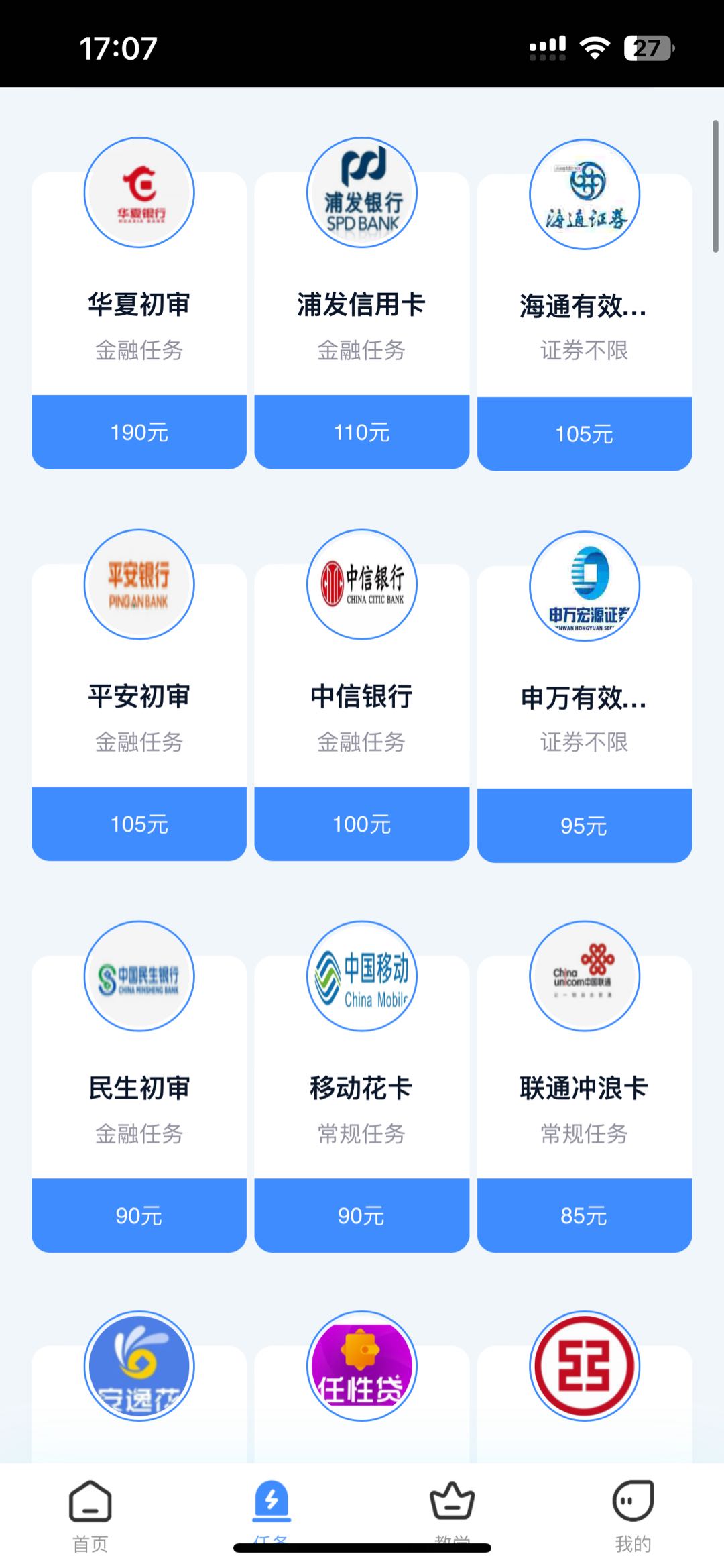View the 中信银行 task card
This screenshot has height=1568, width=724.
[x=362, y=695]
